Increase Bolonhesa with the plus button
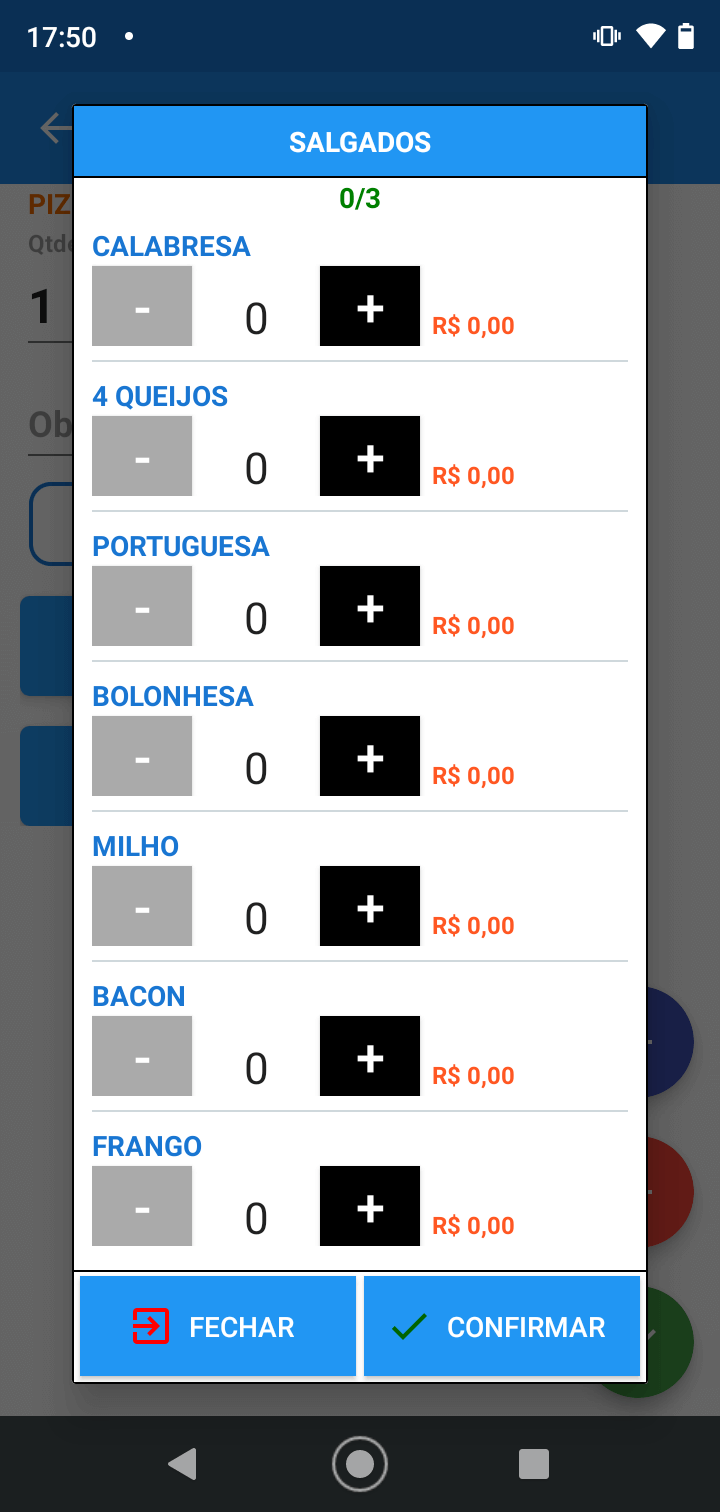Screen dimensions: 720x1512 pyautogui.click(x=370, y=756)
